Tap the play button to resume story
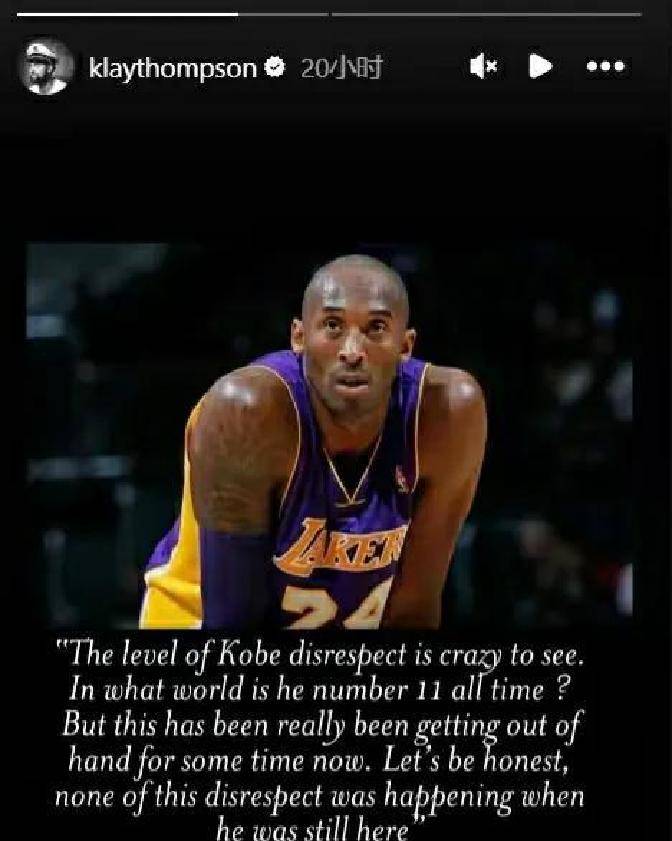Screen dimensions: 672x841 pos(540,67)
